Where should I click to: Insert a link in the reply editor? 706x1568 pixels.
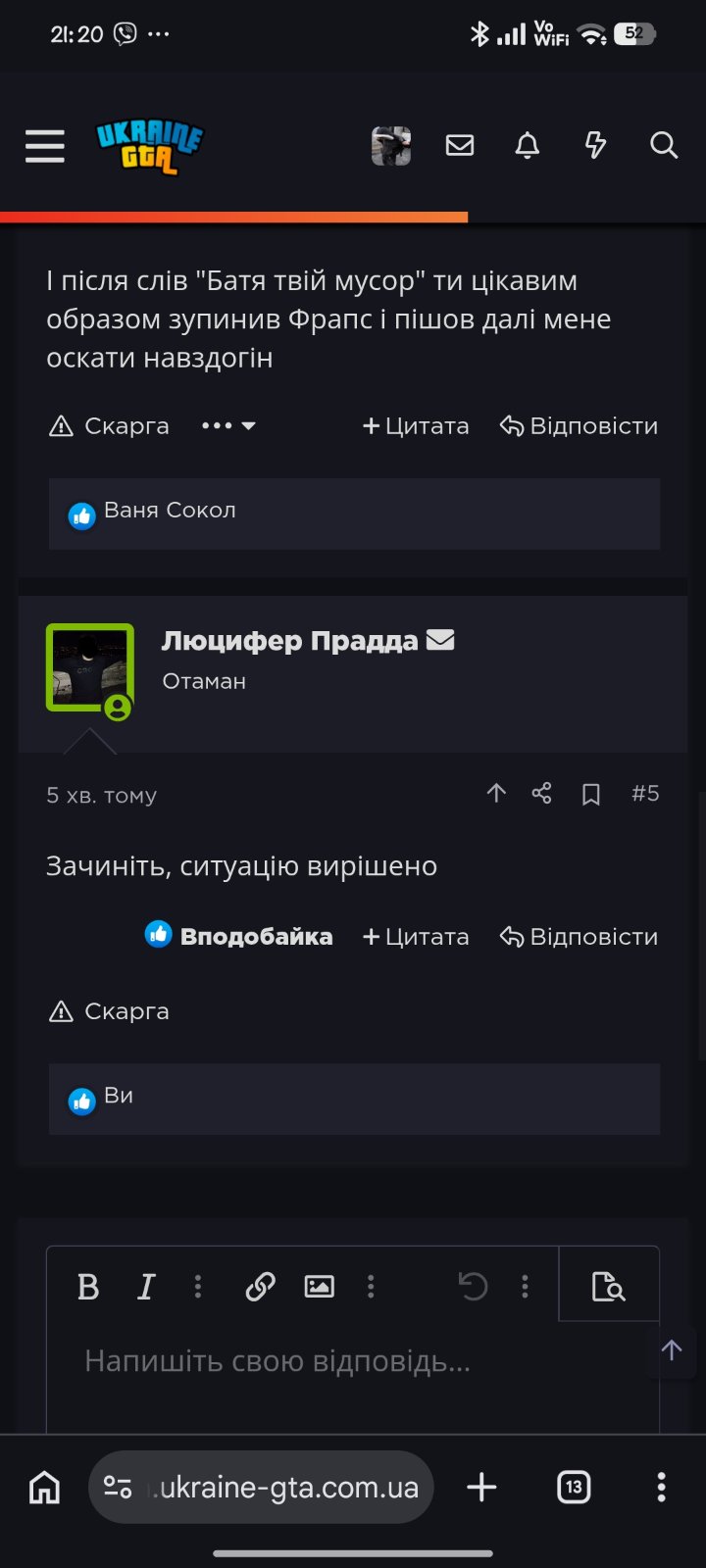[260, 1286]
